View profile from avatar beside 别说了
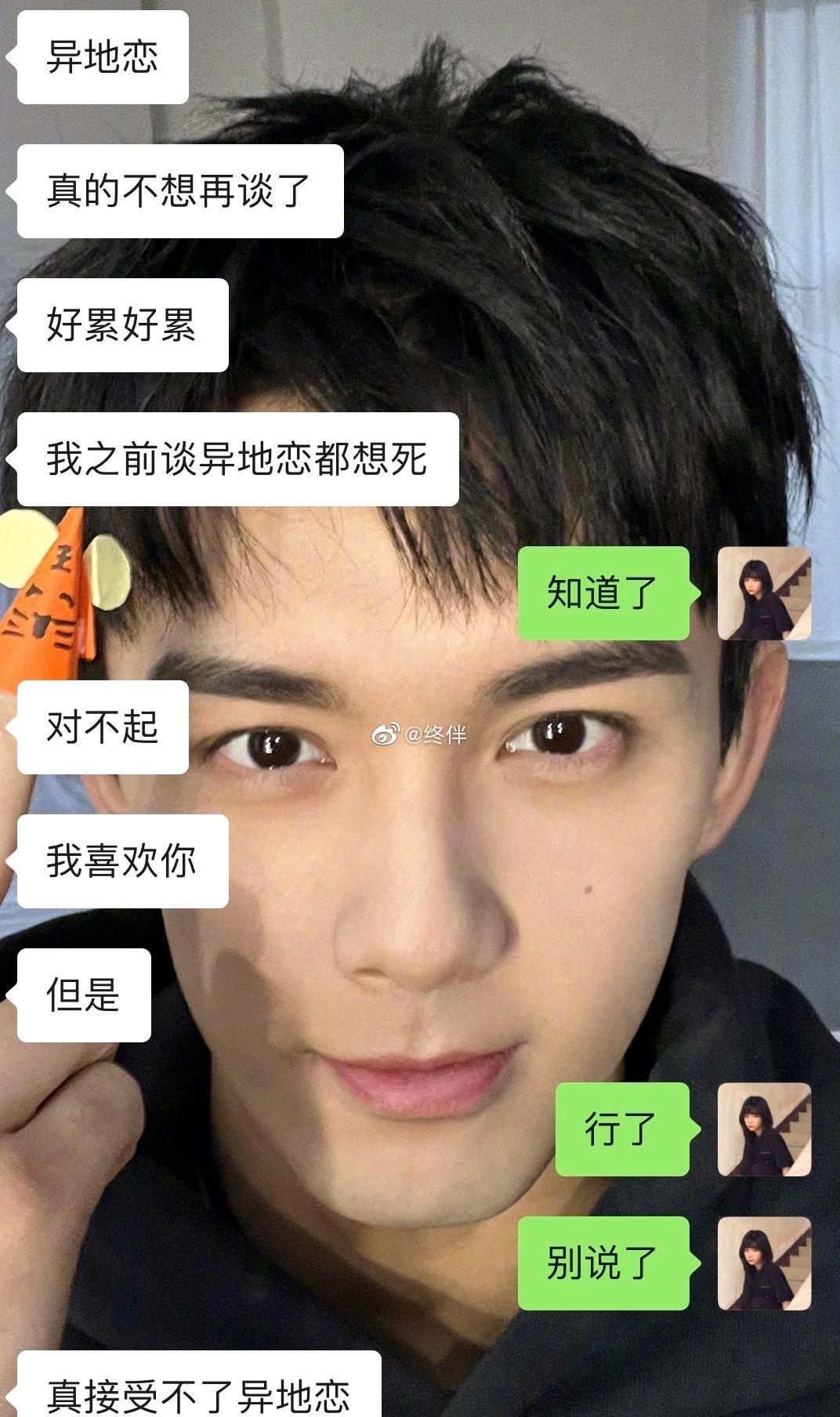 764,1263
